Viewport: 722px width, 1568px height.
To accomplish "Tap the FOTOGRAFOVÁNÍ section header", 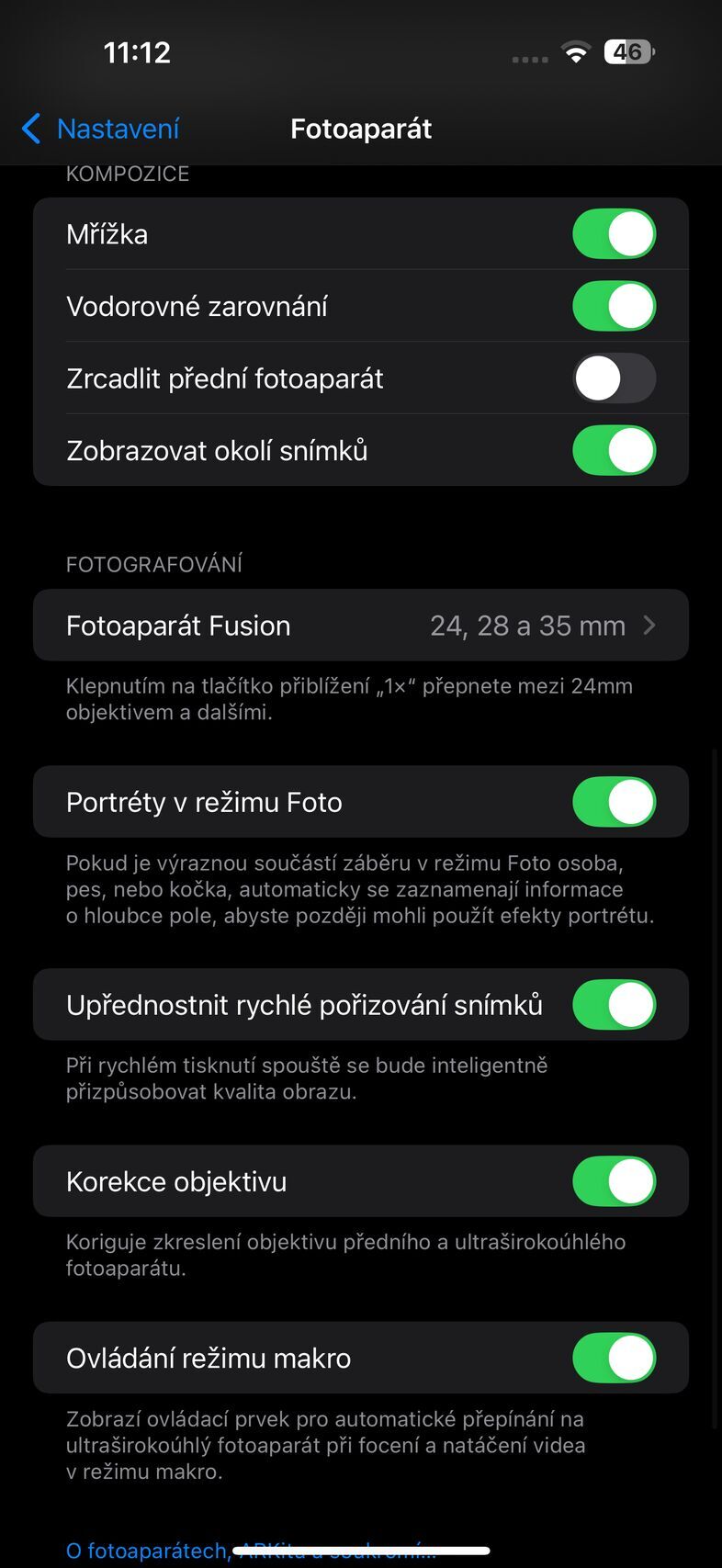I will pyautogui.click(x=153, y=563).
